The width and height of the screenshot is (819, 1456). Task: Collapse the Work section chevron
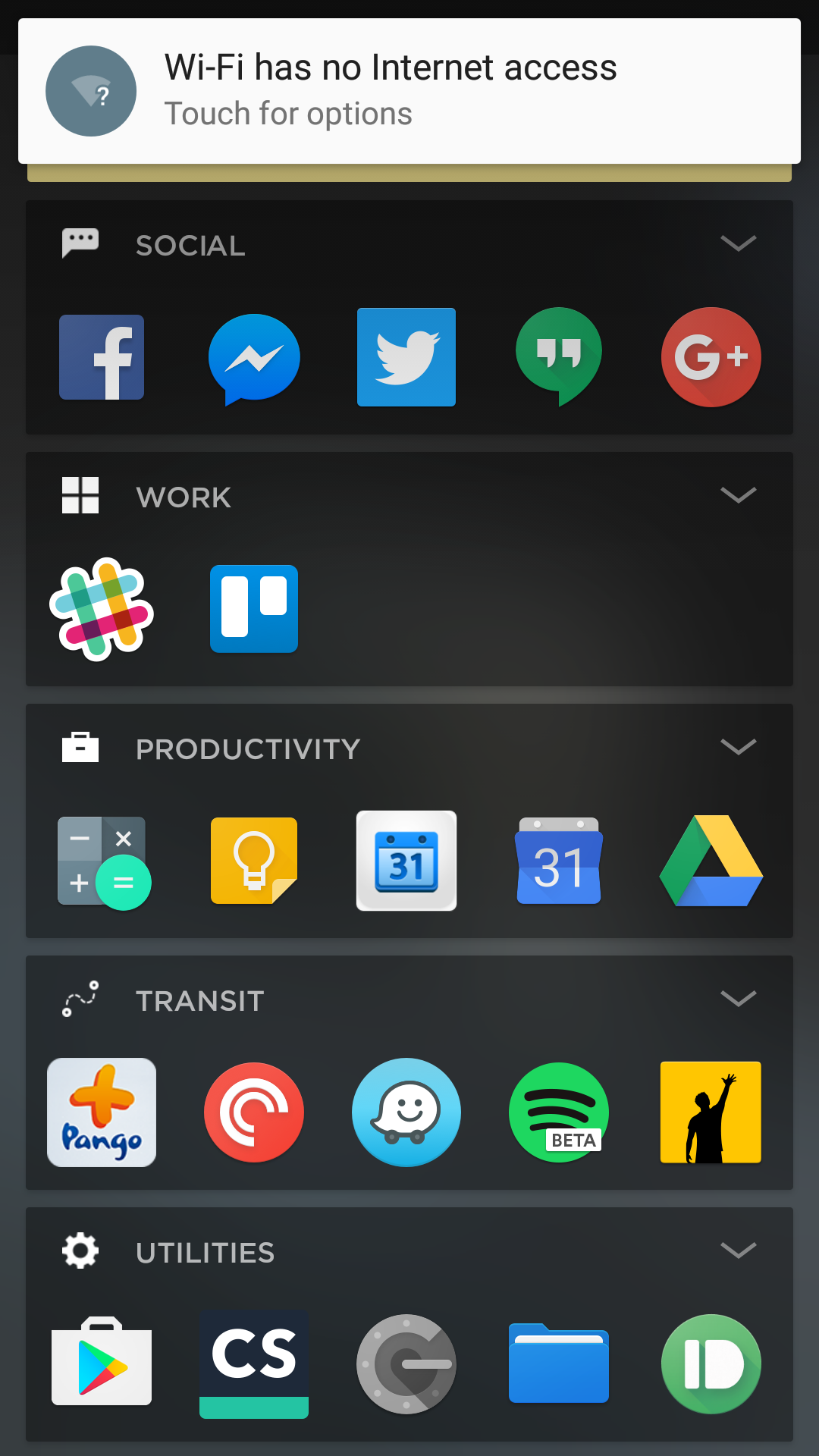point(738,495)
